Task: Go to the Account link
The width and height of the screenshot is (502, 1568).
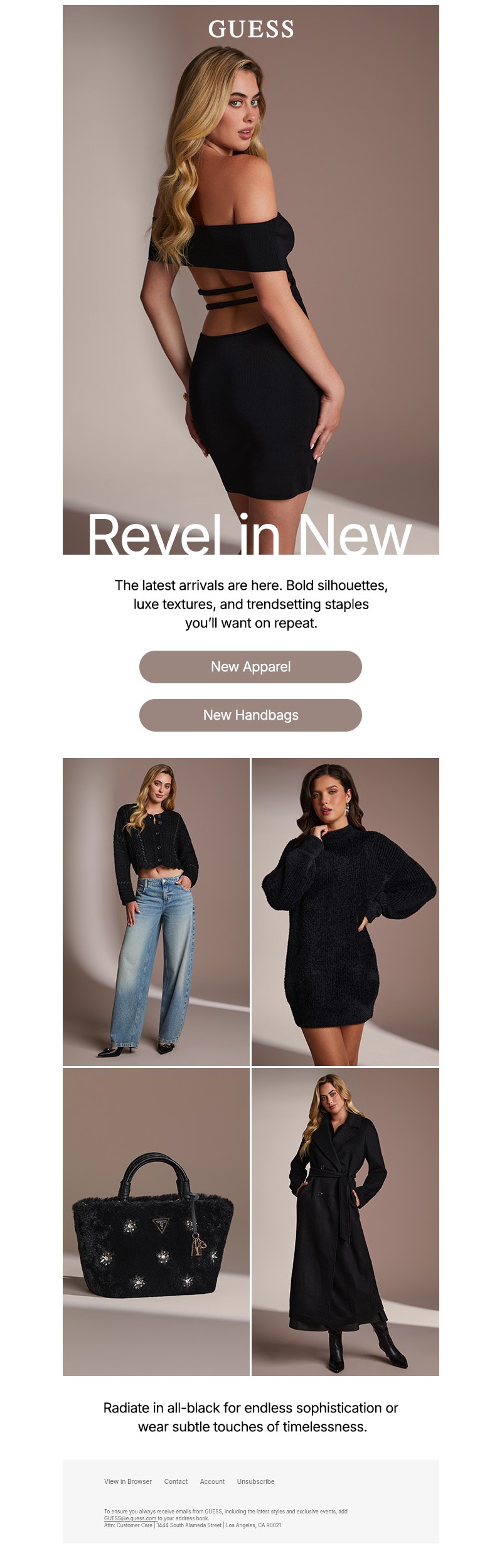Action: 212,1481
